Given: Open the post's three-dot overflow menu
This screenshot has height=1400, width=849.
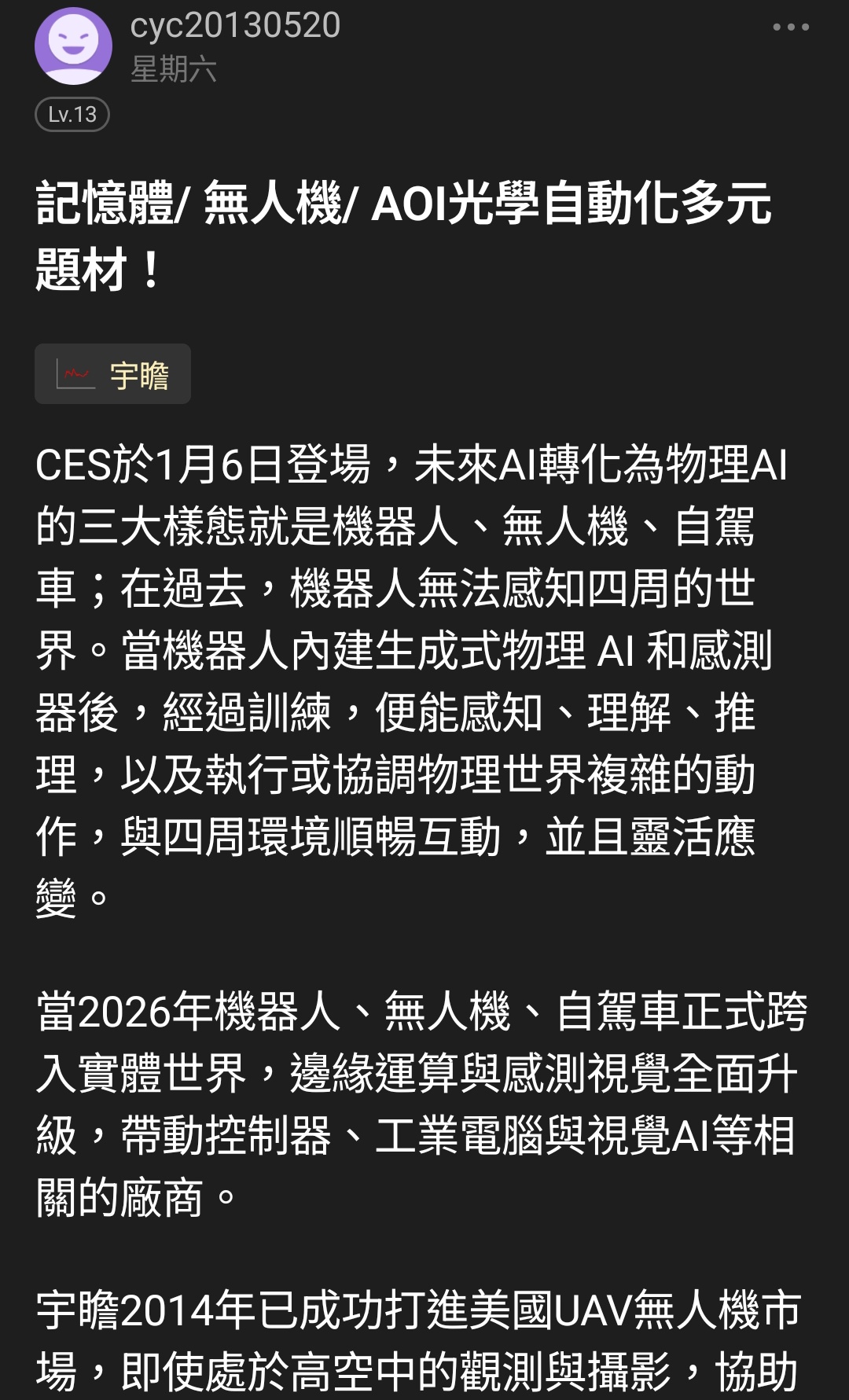Looking at the screenshot, I should [790, 28].
